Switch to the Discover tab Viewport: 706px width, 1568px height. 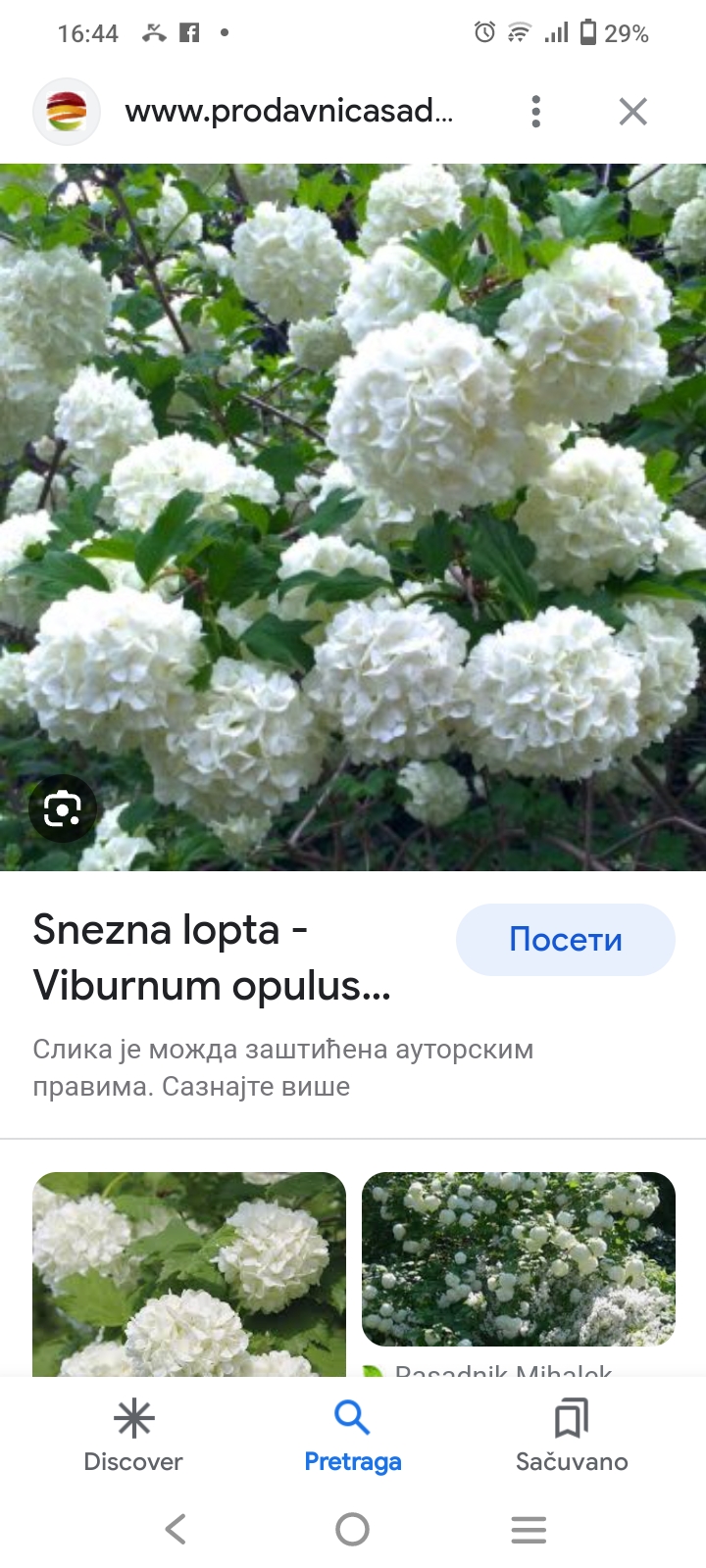click(x=133, y=1436)
